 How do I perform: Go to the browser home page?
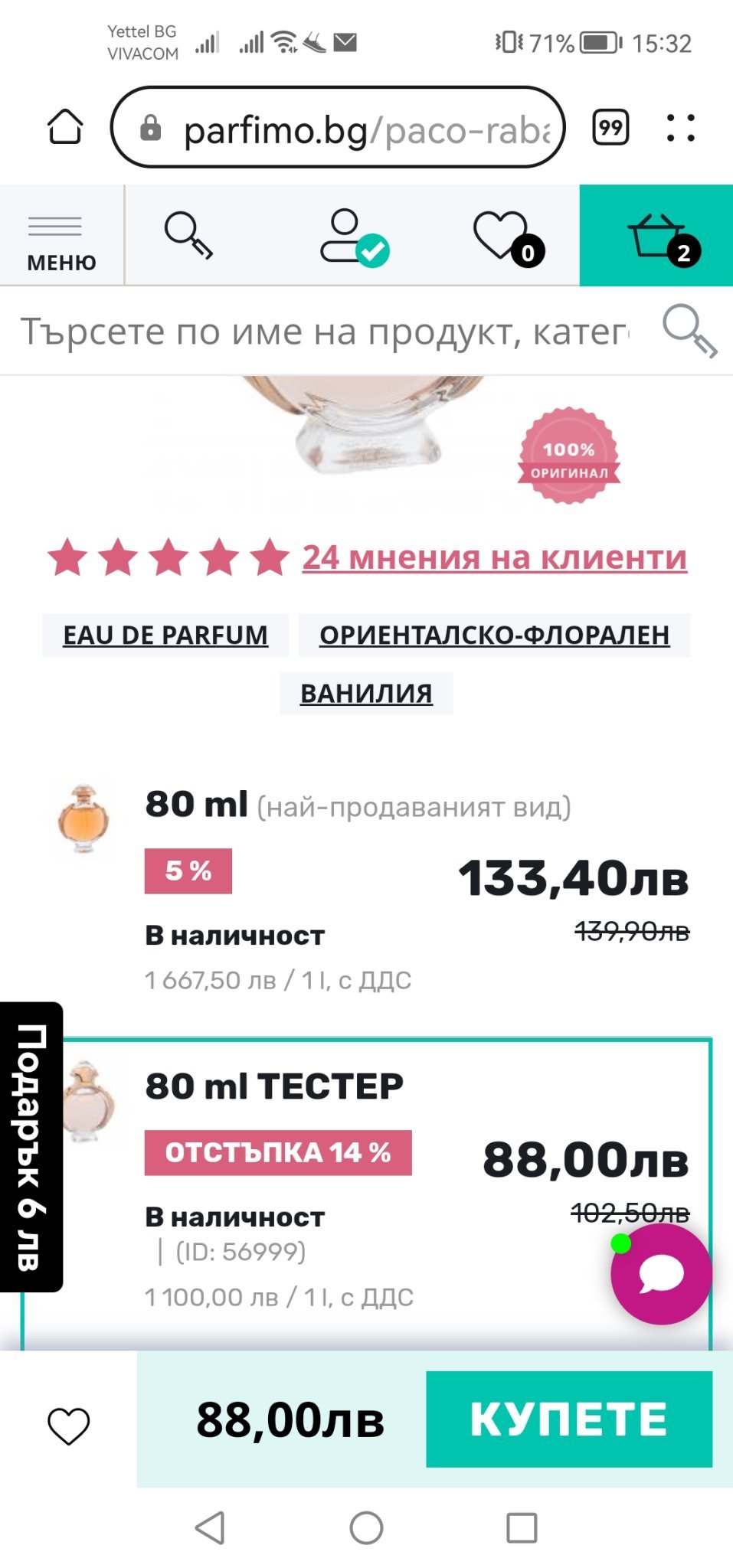[x=65, y=127]
